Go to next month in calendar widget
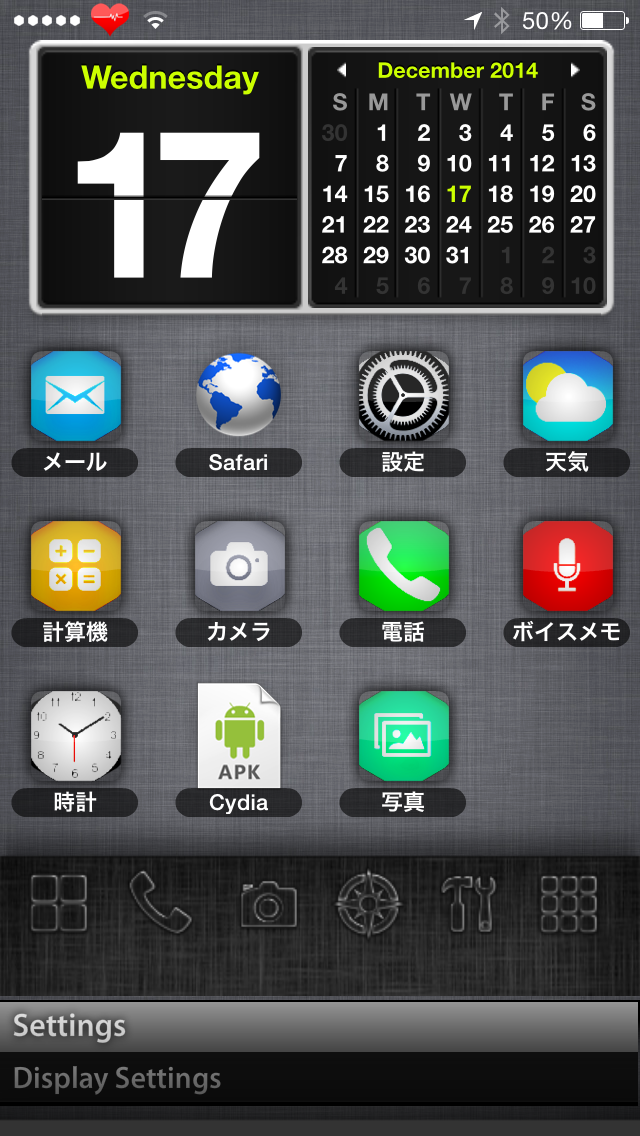Image resolution: width=640 pixels, height=1136 pixels. (575, 71)
